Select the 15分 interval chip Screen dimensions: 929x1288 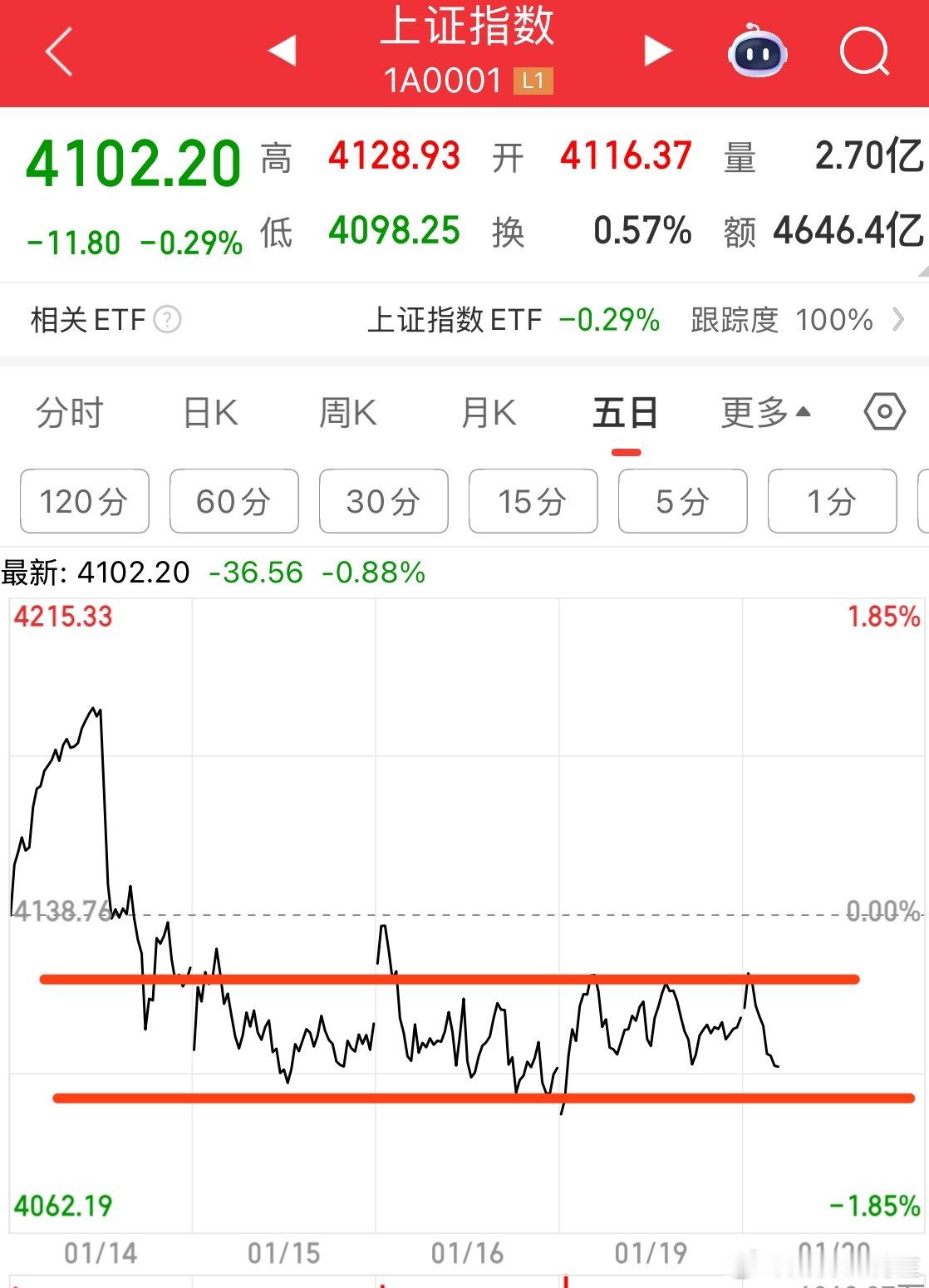tap(532, 501)
